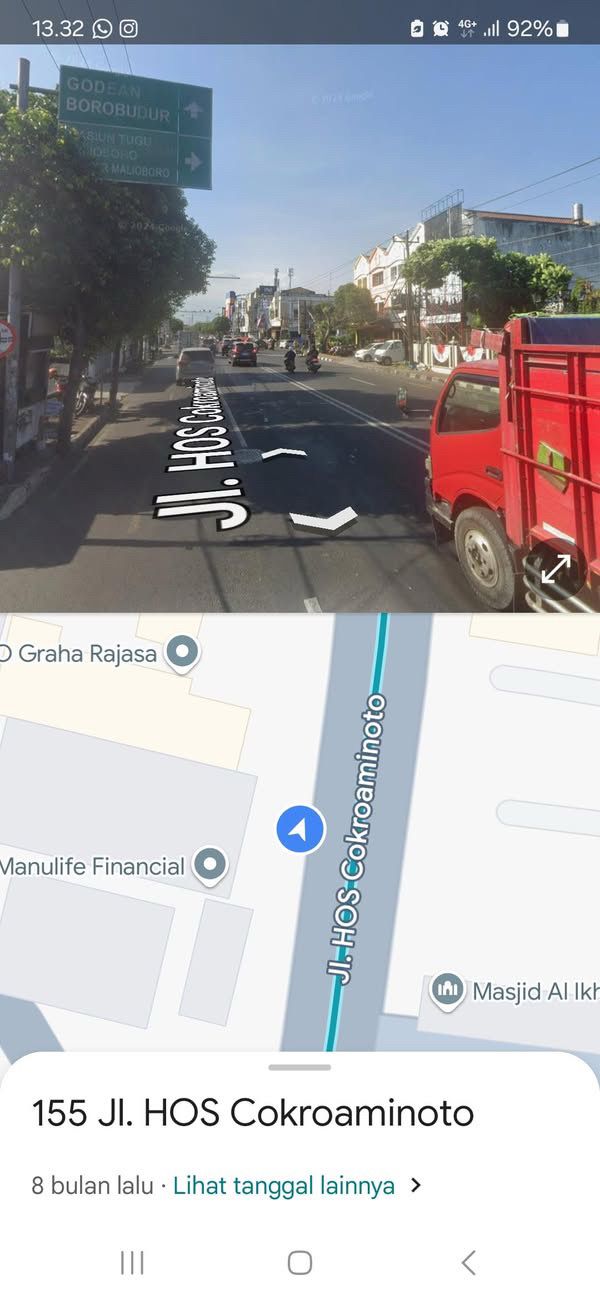Open the Manulife Financial place pin
The height and width of the screenshot is (1300, 600).
[x=210, y=865]
